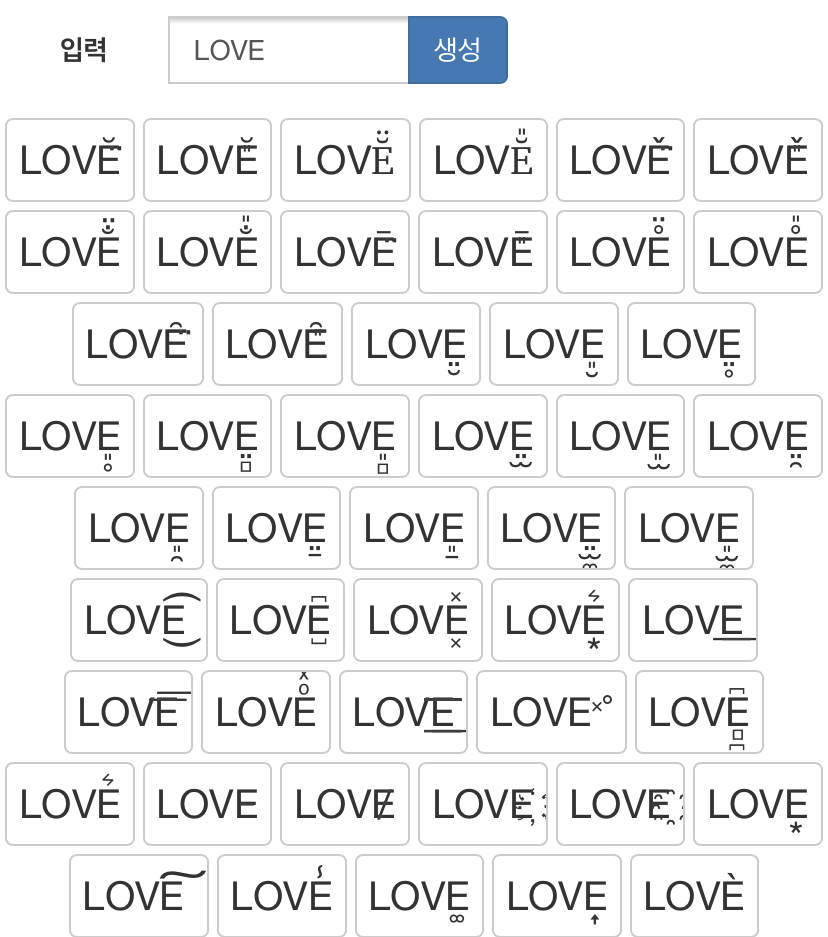The height and width of the screenshot is (937, 828).
Task: Pick LOVÈ with grave accent on the E
Action: point(694,896)
